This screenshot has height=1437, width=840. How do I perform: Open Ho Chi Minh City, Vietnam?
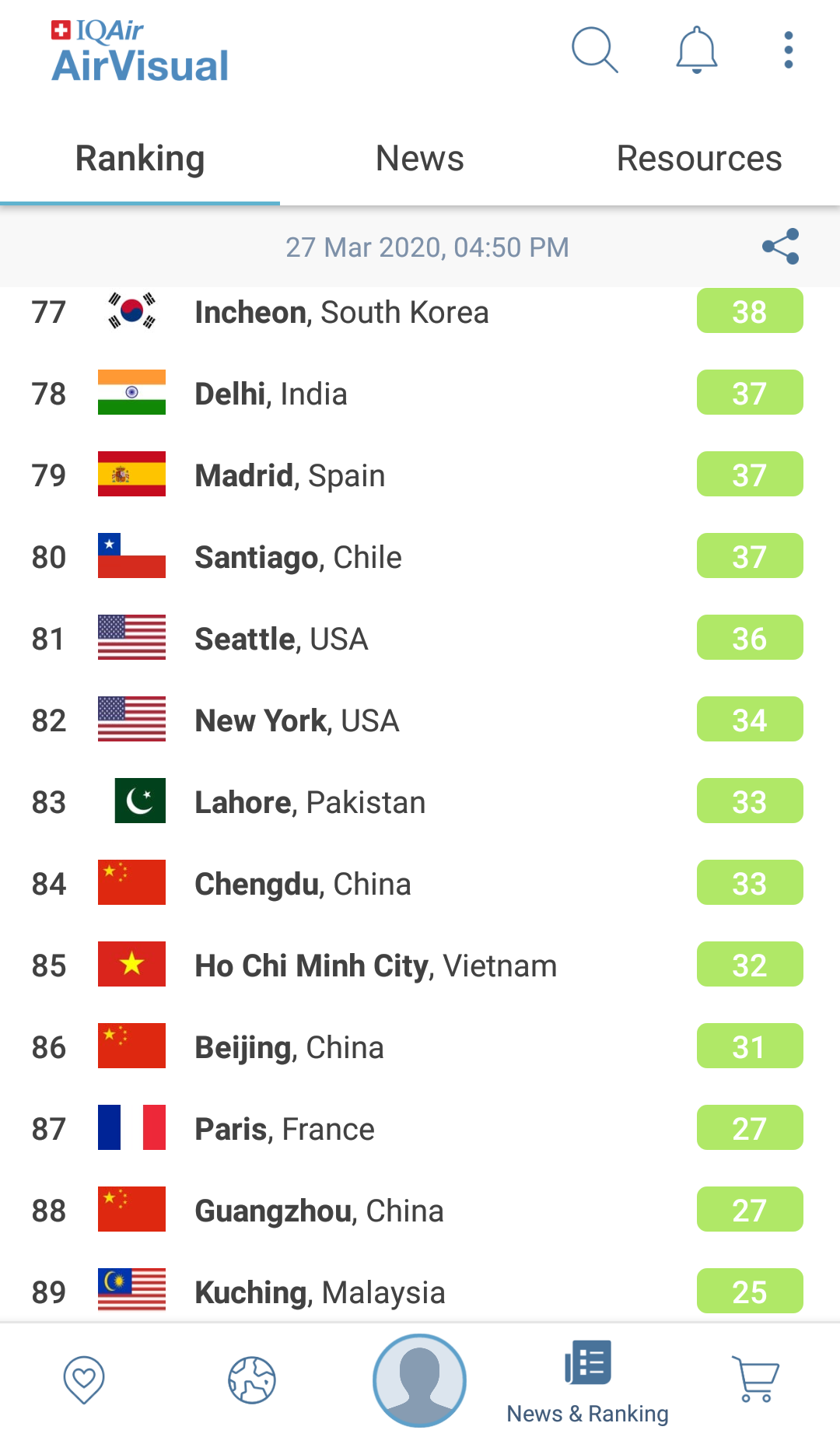pyautogui.click(x=420, y=966)
